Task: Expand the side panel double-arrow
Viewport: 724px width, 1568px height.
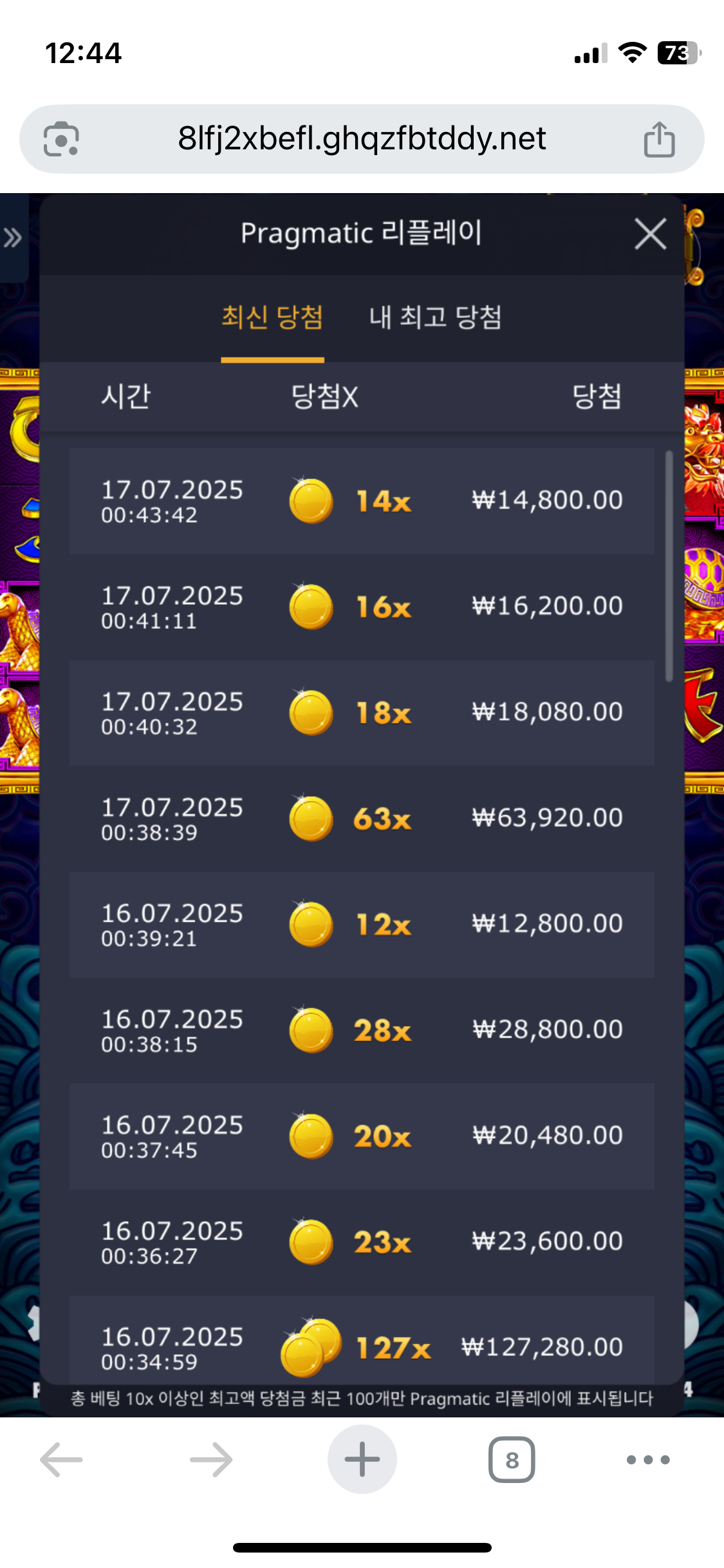Action: click(x=13, y=238)
